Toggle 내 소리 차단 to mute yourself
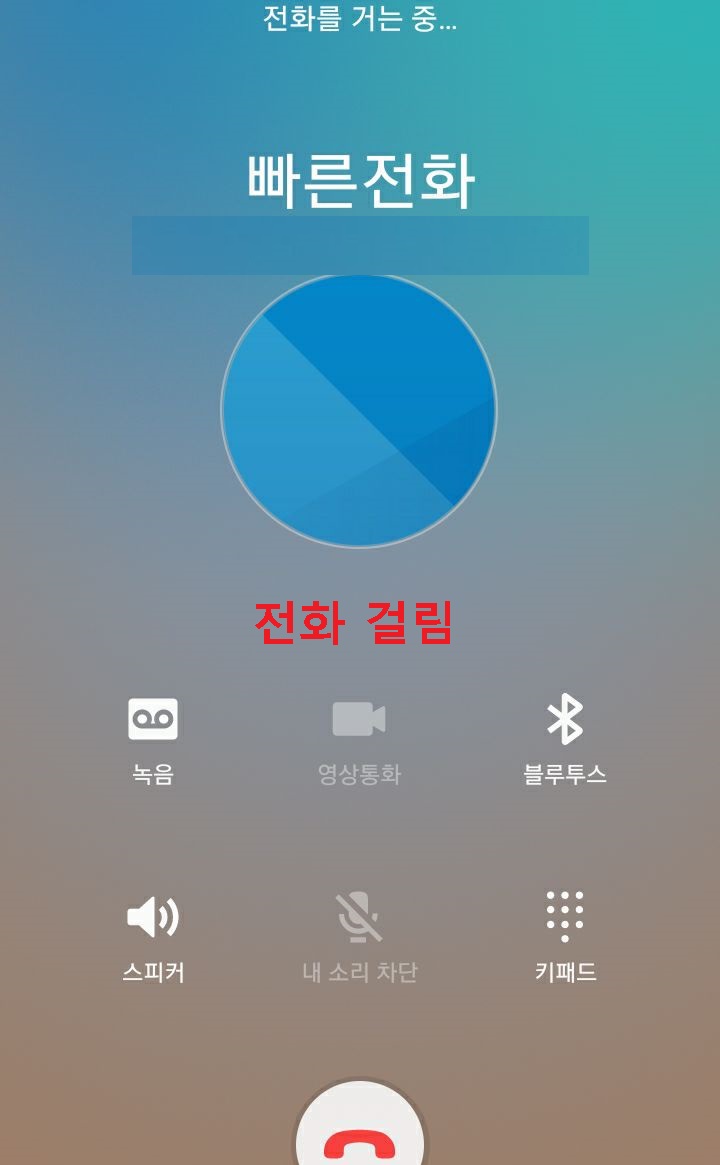Image resolution: width=720 pixels, height=1165 pixels. (x=360, y=915)
